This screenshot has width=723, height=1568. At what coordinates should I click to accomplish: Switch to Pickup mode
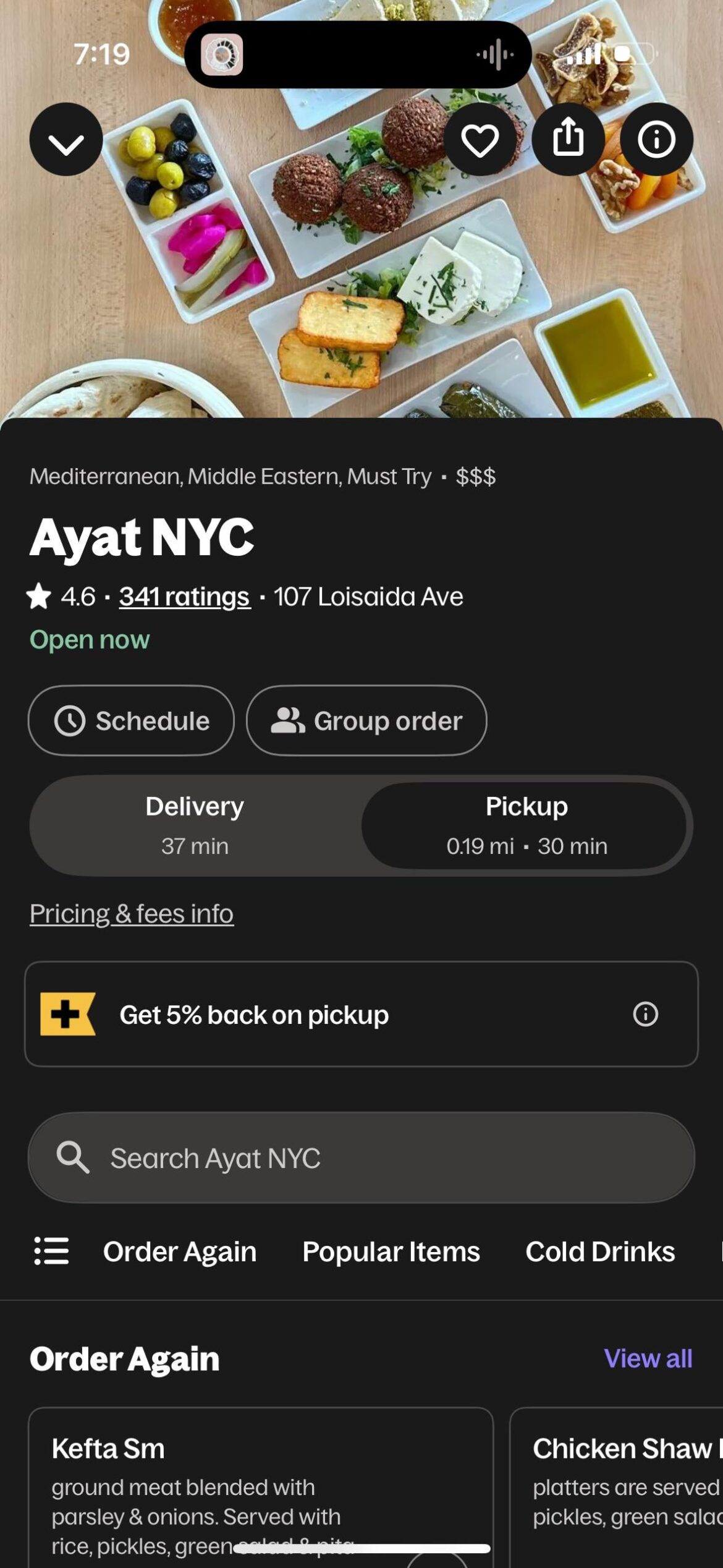pos(526,825)
